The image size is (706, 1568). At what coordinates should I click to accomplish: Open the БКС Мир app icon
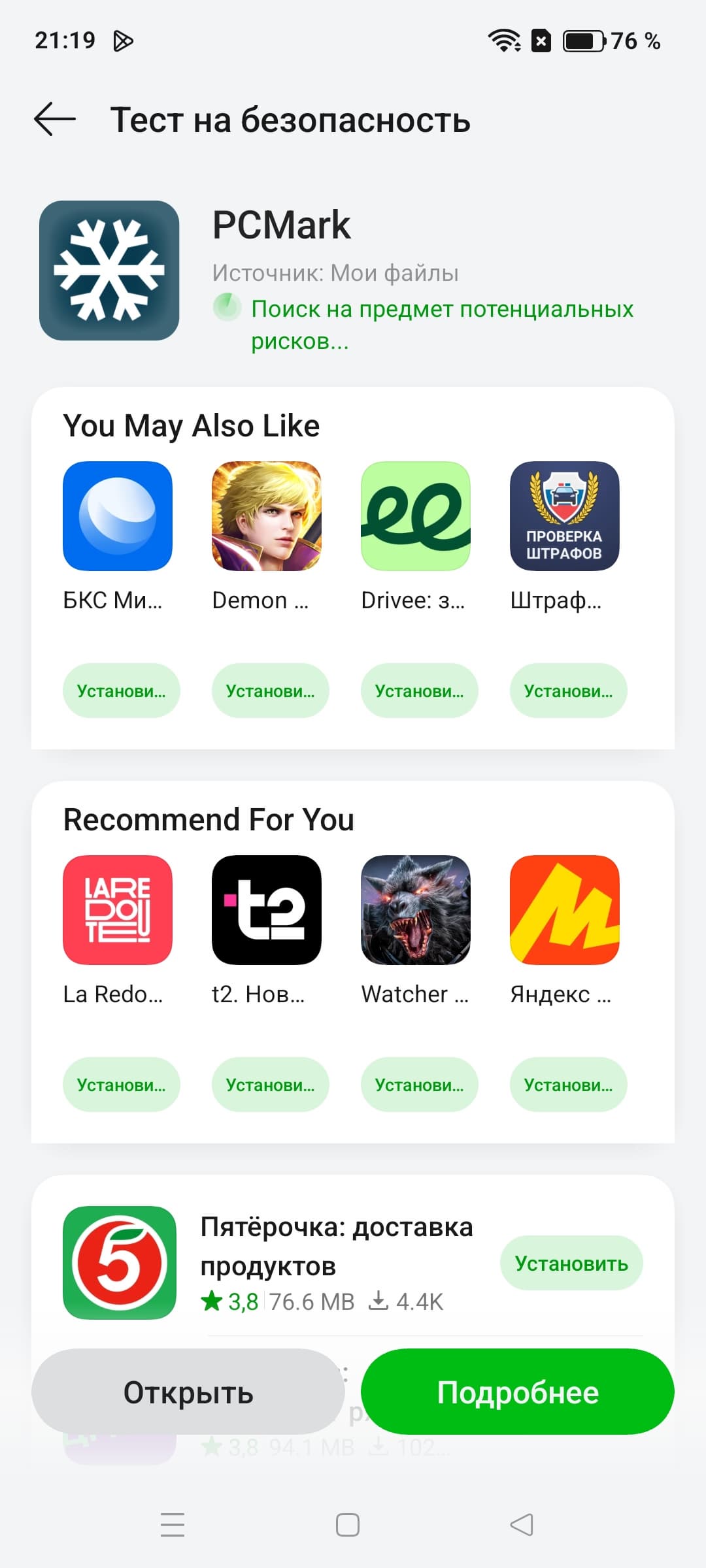coord(118,516)
